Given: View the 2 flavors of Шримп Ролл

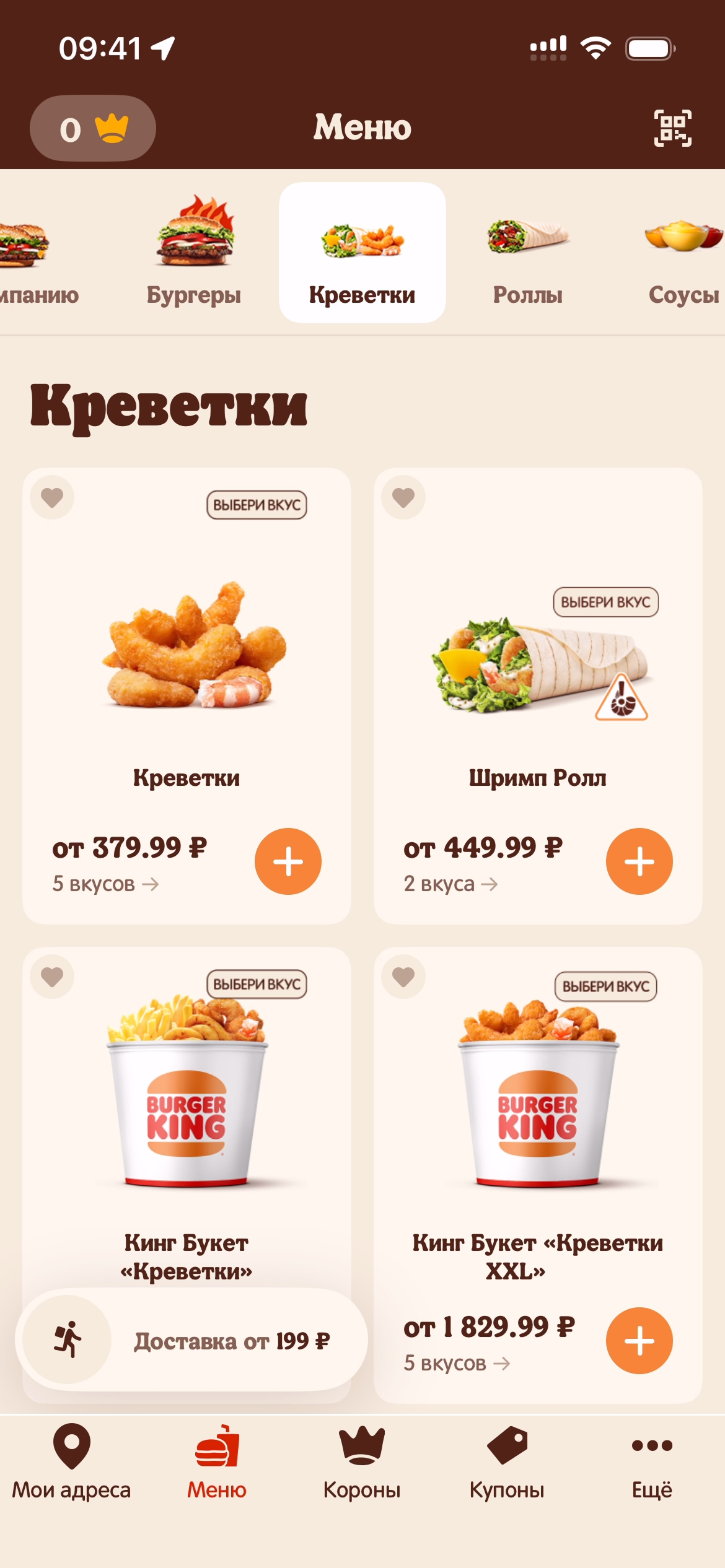Looking at the screenshot, I should coord(450,884).
